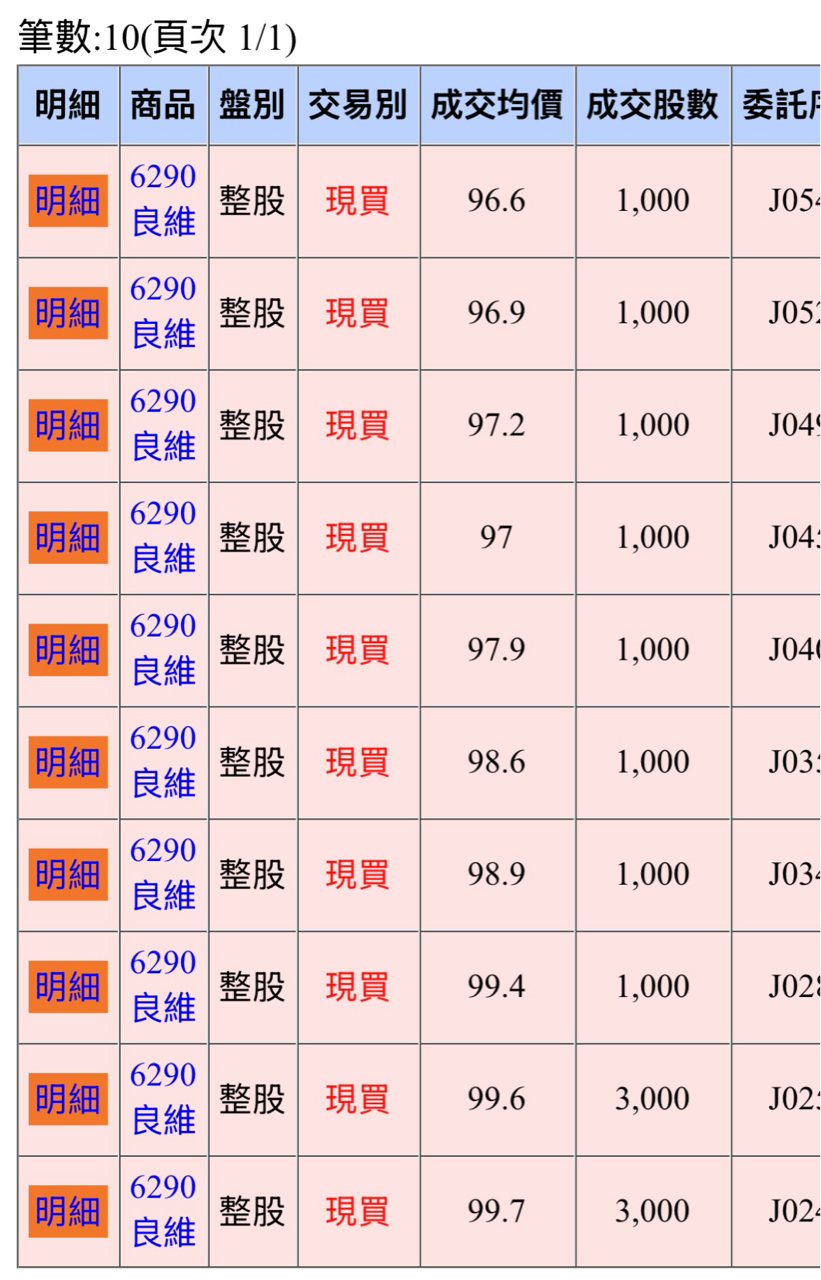The height and width of the screenshot is (1280, 821).
Task: Show 明細 for the 97.9 price trade
Action: coord(68,650)
